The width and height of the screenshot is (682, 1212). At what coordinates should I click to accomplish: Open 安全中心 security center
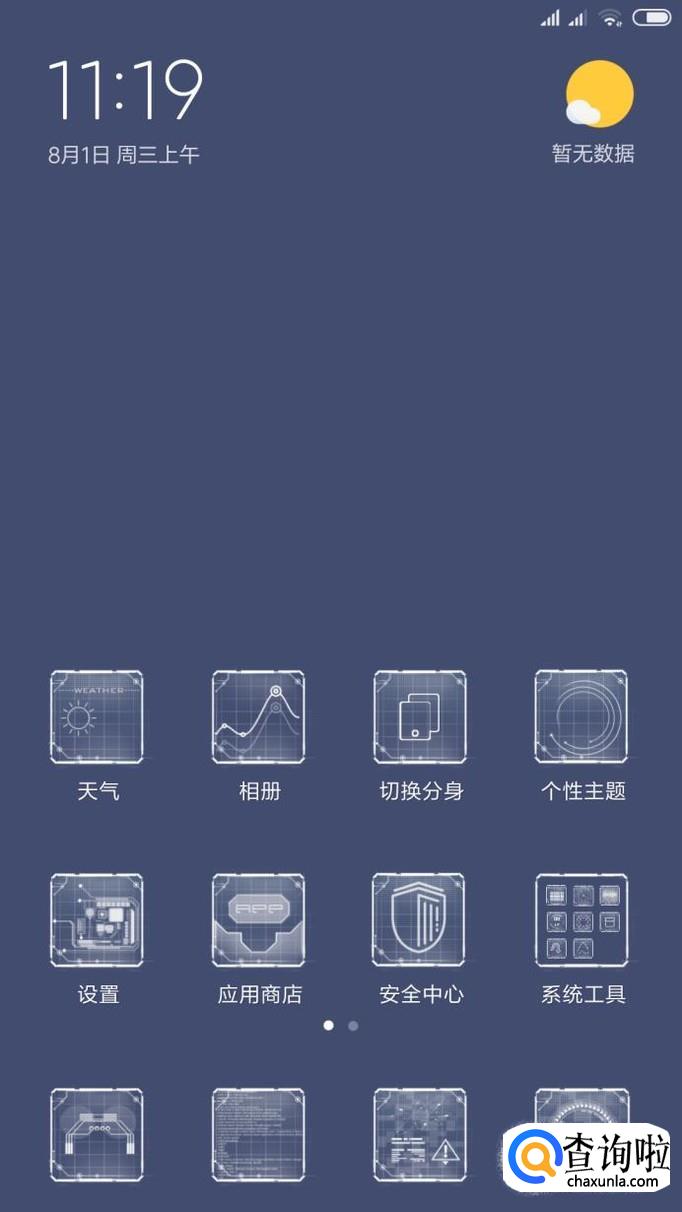420,920
